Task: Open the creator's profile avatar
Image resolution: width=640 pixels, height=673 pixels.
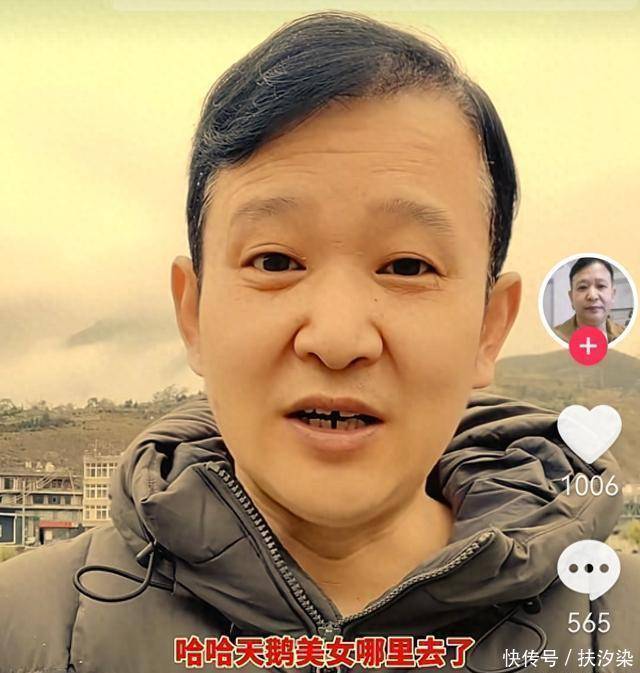Action: click(x=587, y=301)
